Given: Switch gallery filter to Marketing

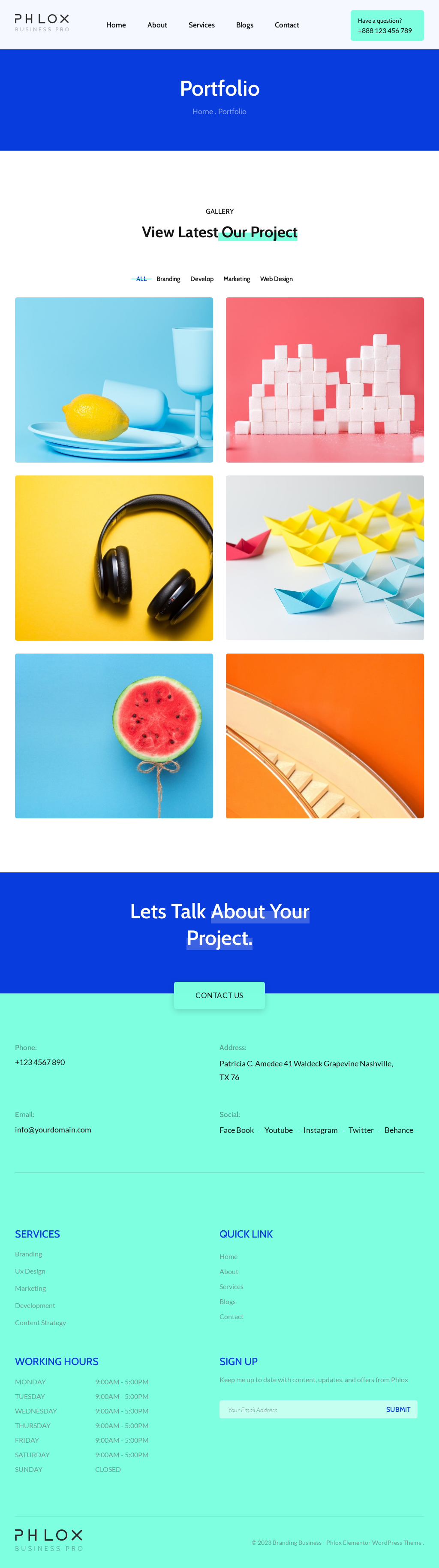Looking at the screenshot, I should pyautogui.click(x=237, y=279).
